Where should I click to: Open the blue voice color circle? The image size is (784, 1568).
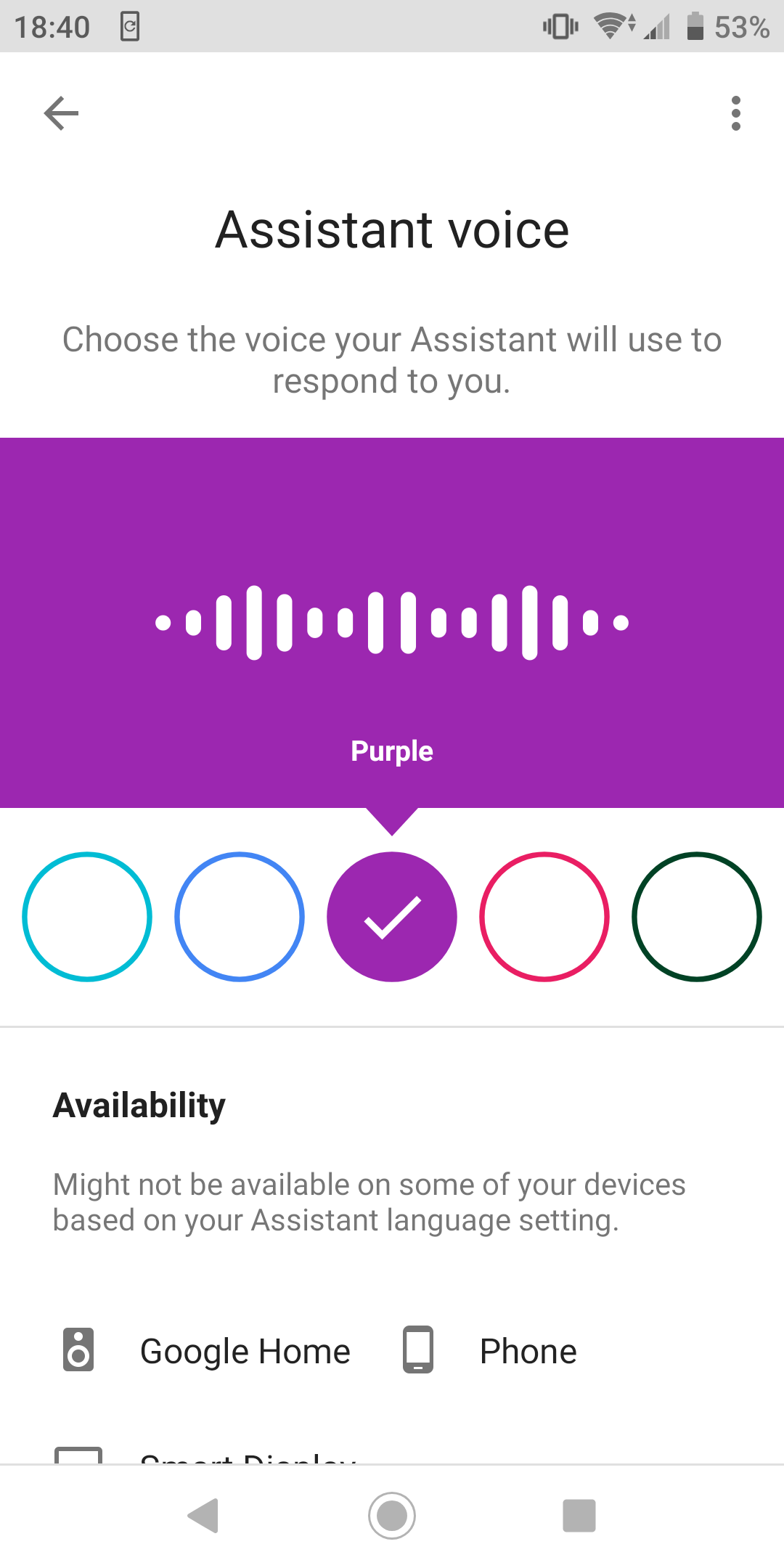[x=239, y=917]
